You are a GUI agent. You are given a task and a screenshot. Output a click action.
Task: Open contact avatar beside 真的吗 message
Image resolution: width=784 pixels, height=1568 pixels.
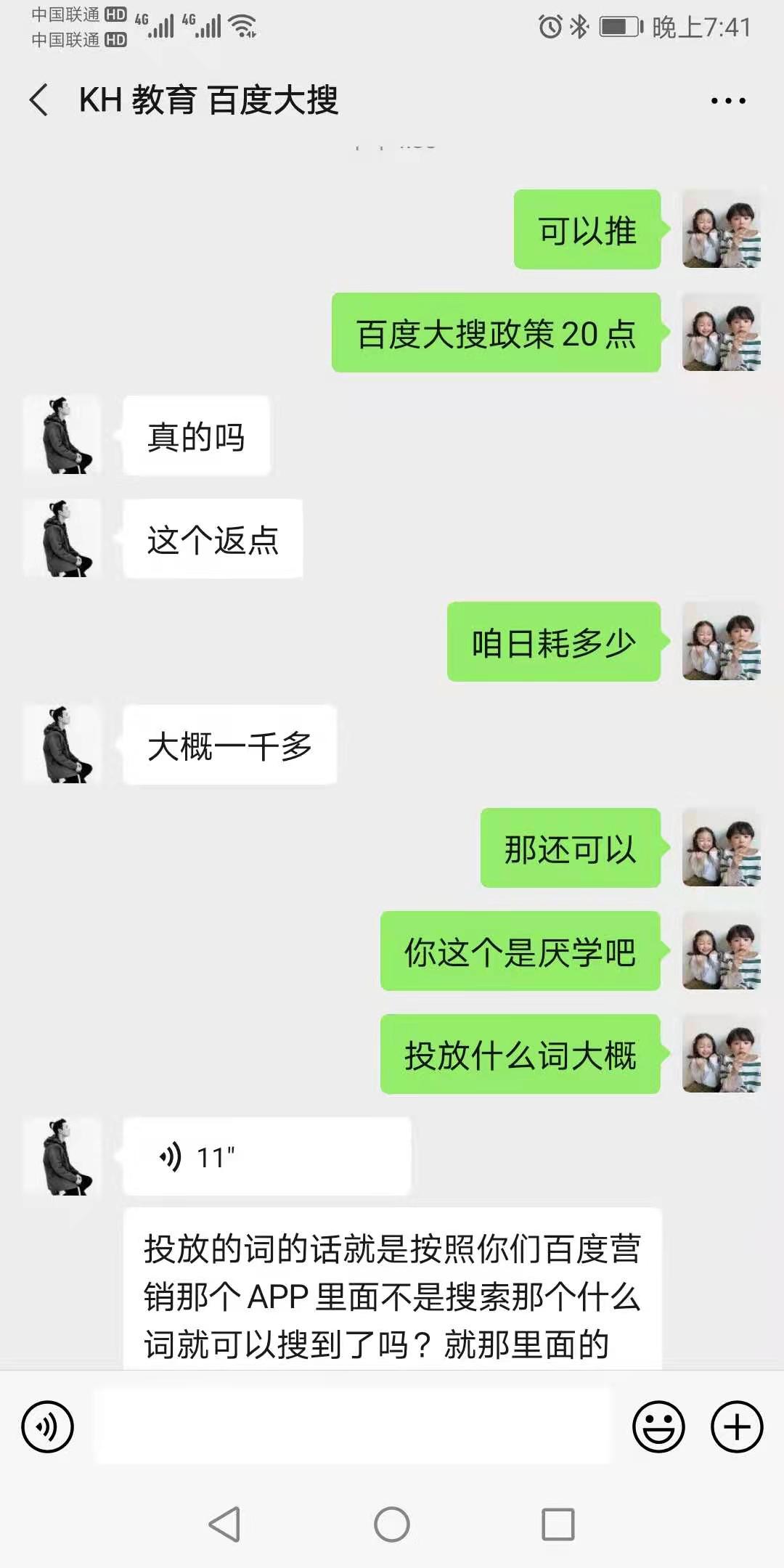pos(62,436)
